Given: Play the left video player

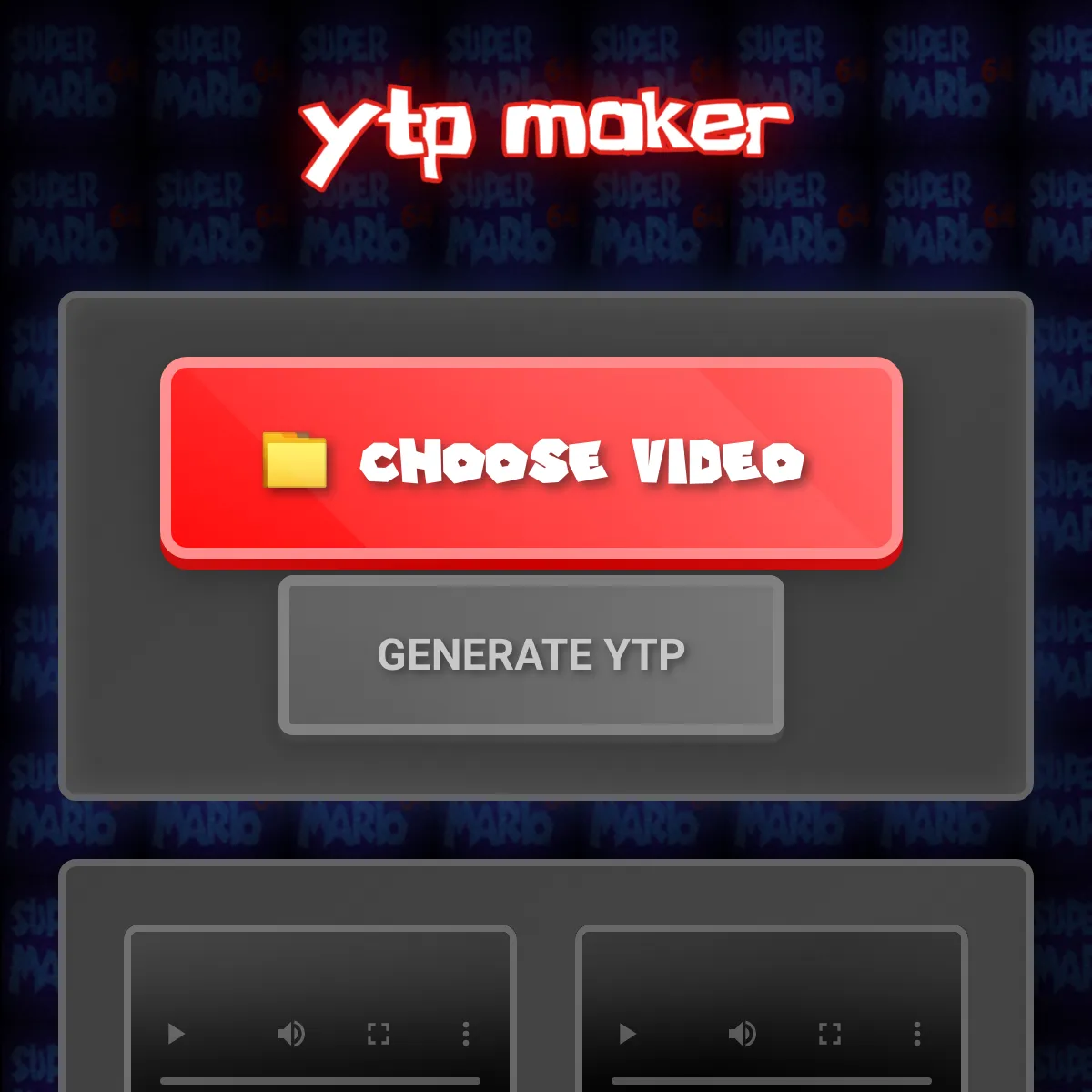Looking at the screenshot, I should click(x=176, y=1034).
